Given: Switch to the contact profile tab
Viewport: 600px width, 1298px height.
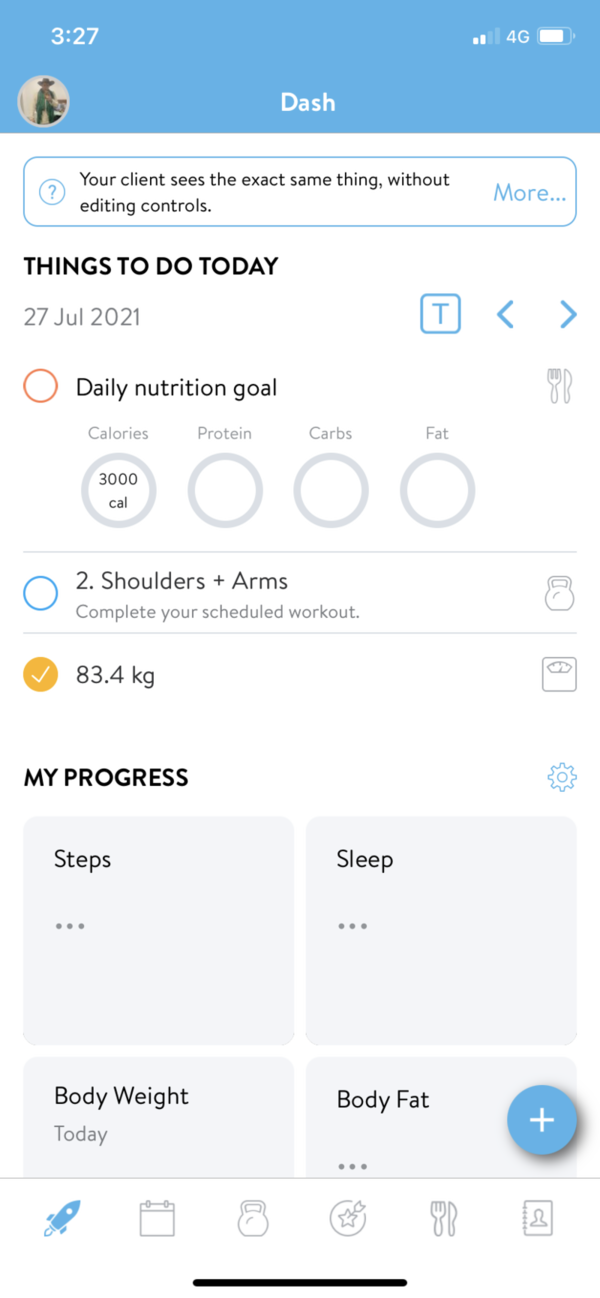Looking at the screenshot, I should coord(538,1218).
